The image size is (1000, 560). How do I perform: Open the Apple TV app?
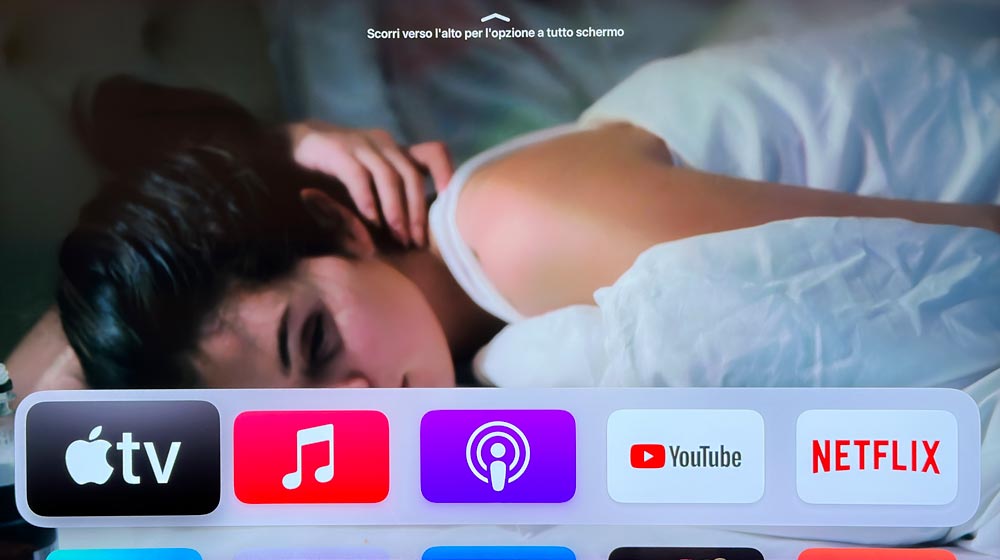click(x=123, y=458)
